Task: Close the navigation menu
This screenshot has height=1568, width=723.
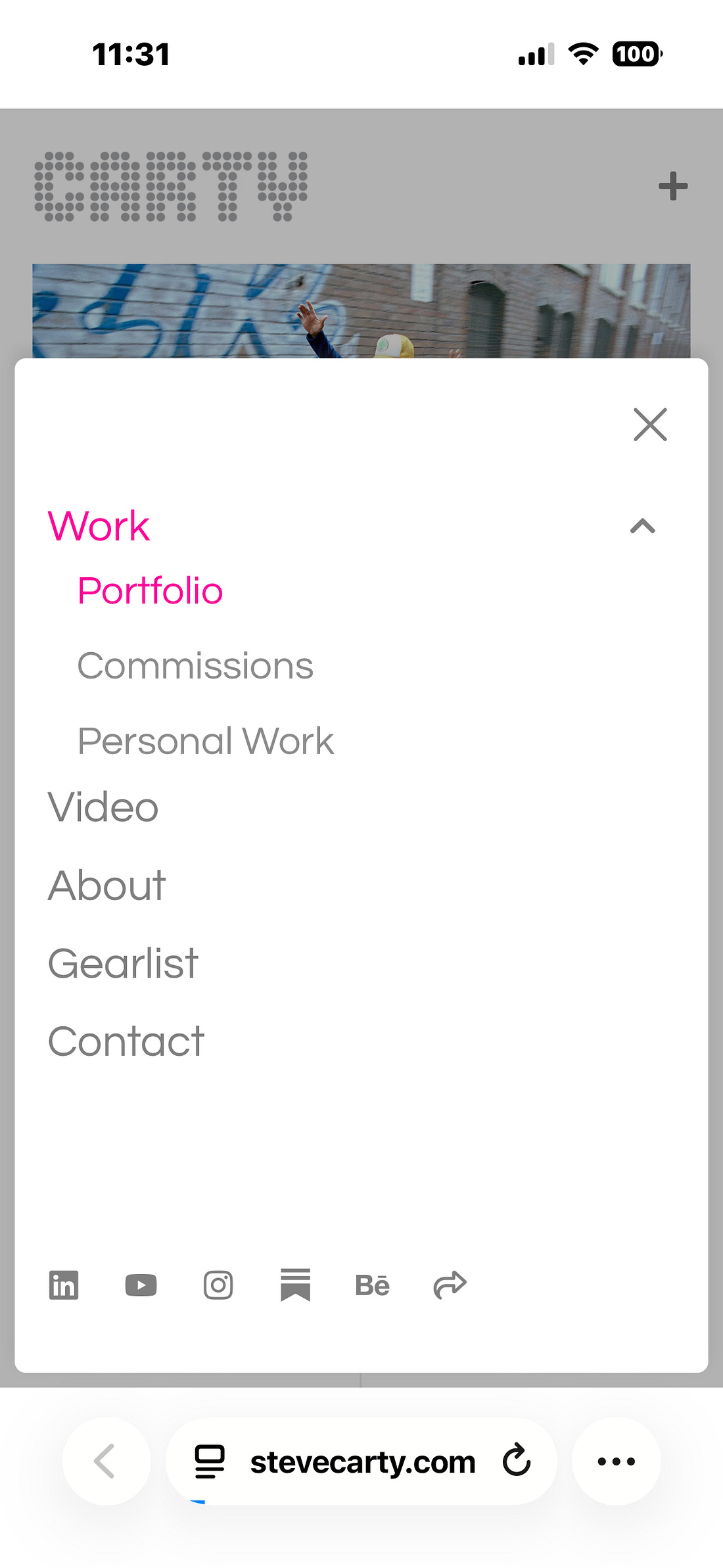Action: pos(650,425)
